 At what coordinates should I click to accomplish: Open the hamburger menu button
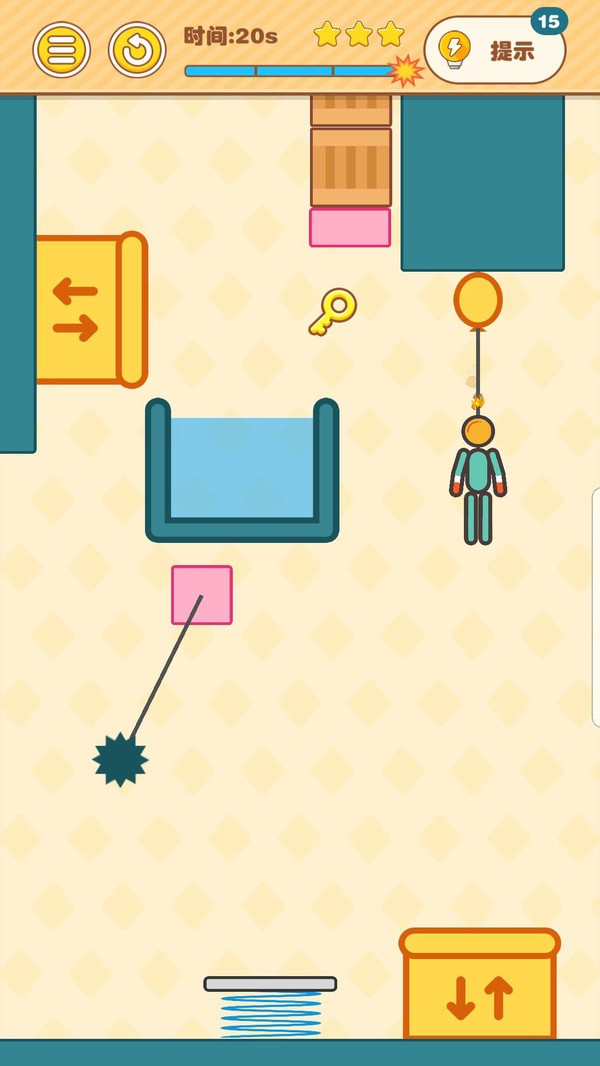coord(62,49)
